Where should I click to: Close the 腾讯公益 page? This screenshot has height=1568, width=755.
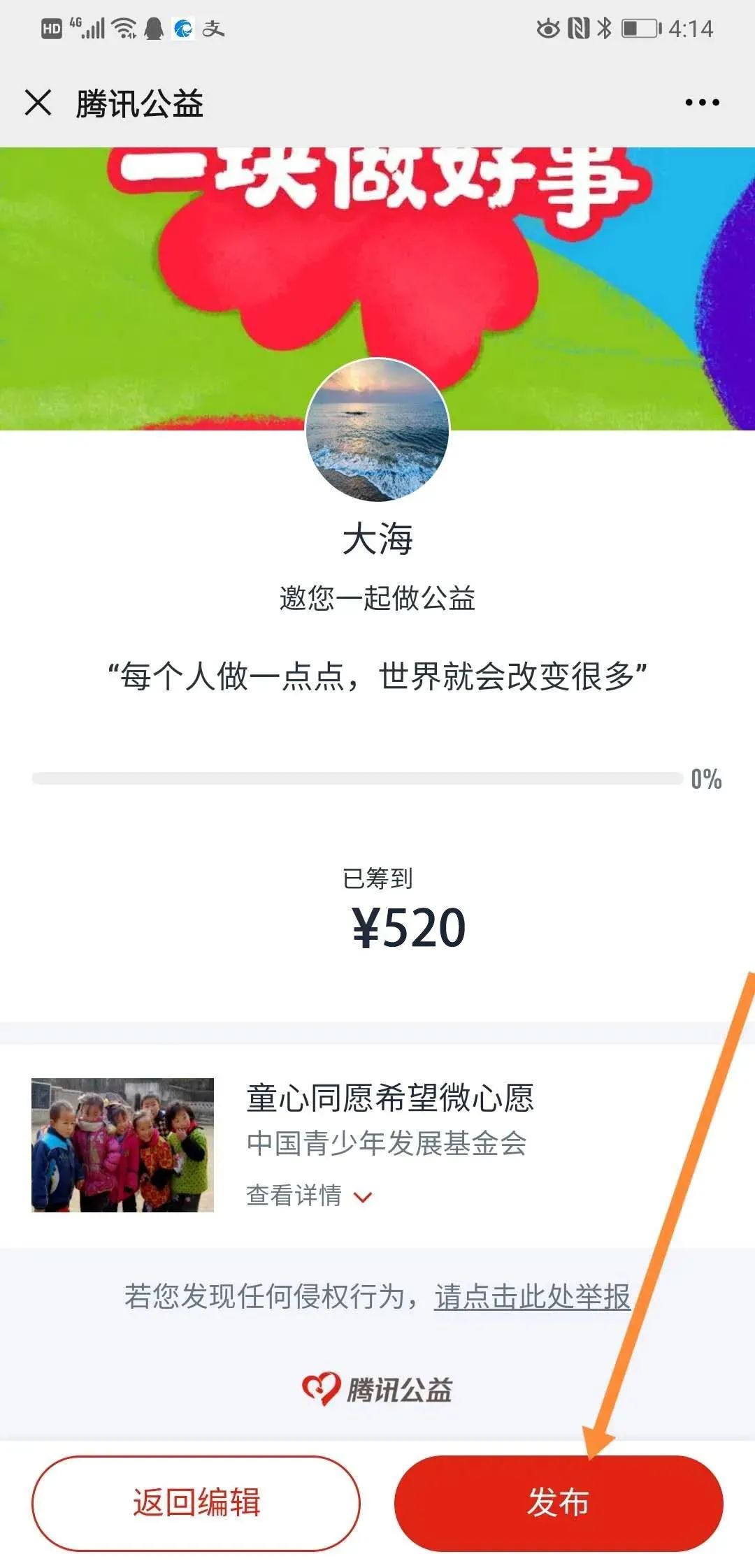(x=38, y=103)
